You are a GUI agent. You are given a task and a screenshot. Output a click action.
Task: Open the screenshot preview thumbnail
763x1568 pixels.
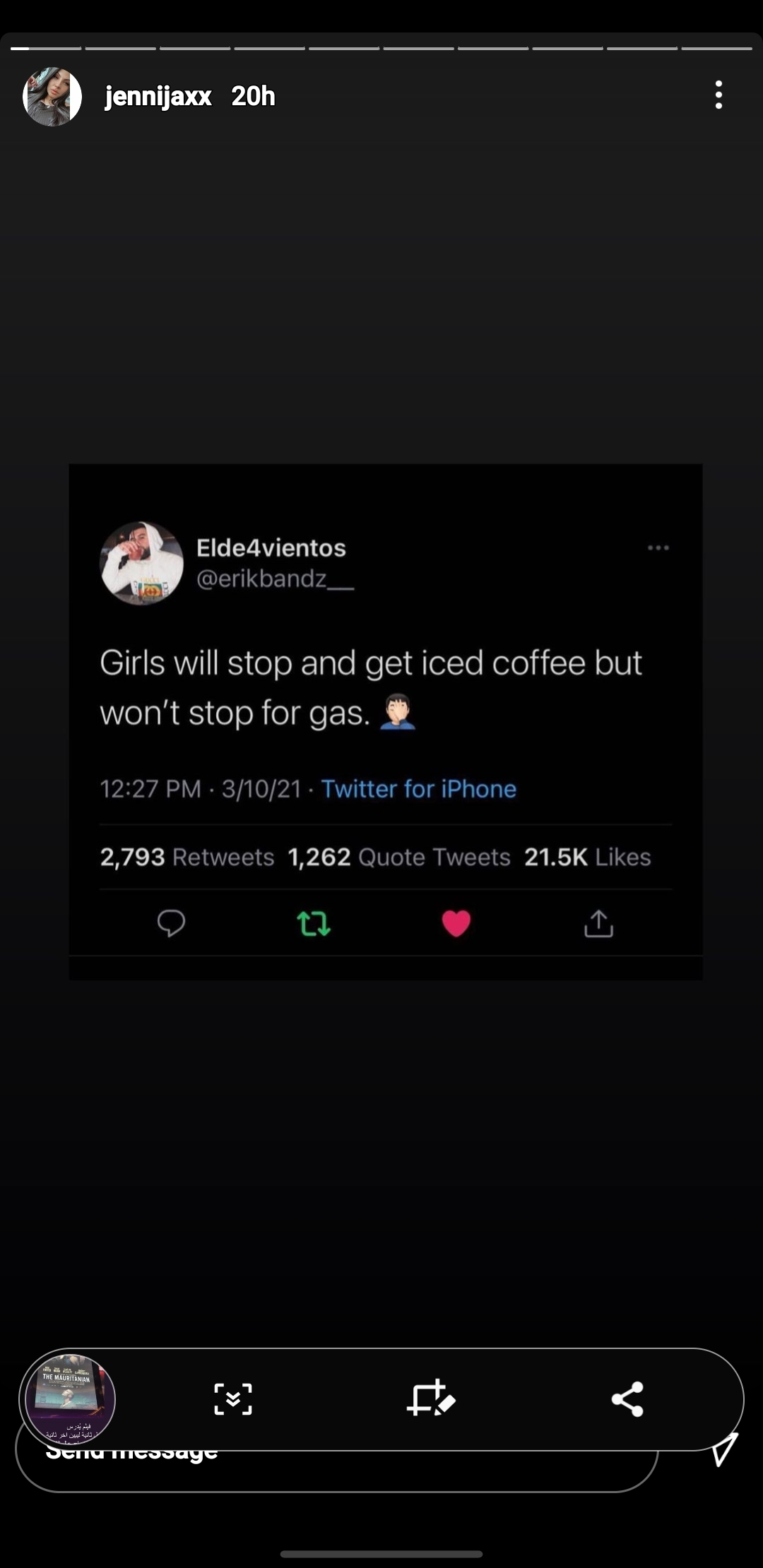click(x=70, y=1399)
